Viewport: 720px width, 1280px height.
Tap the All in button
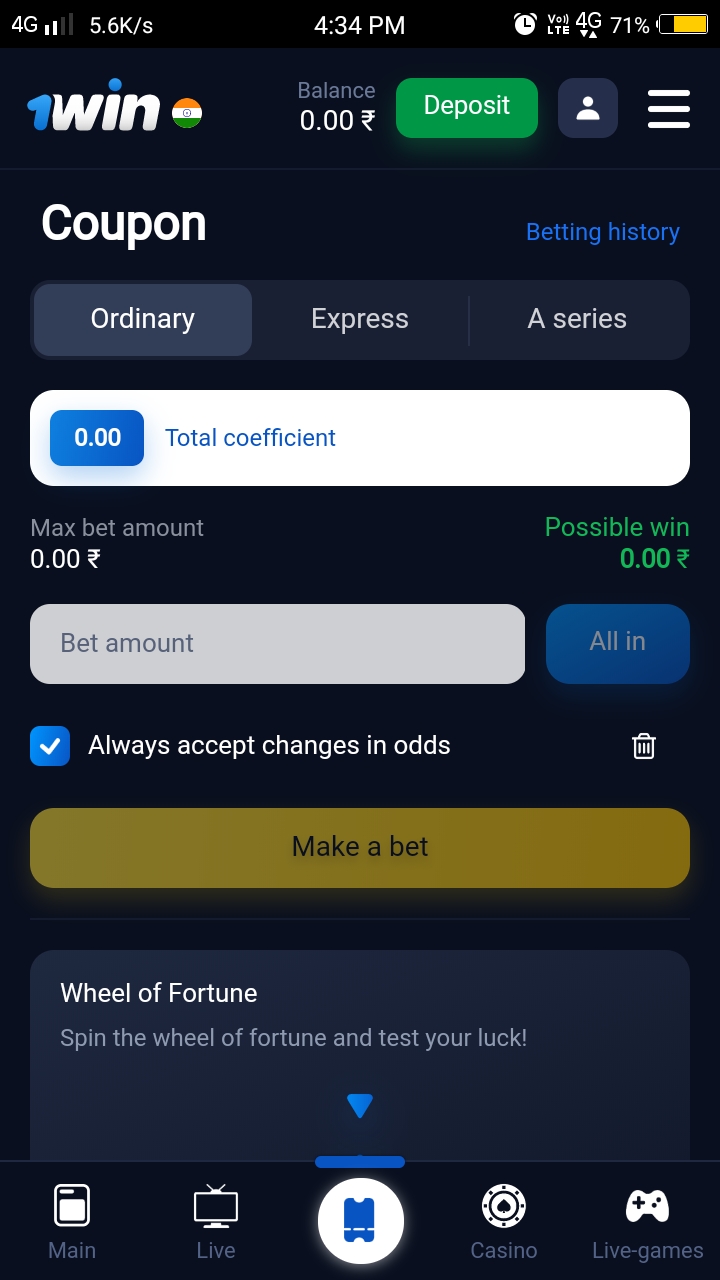[x=617, y=643]
